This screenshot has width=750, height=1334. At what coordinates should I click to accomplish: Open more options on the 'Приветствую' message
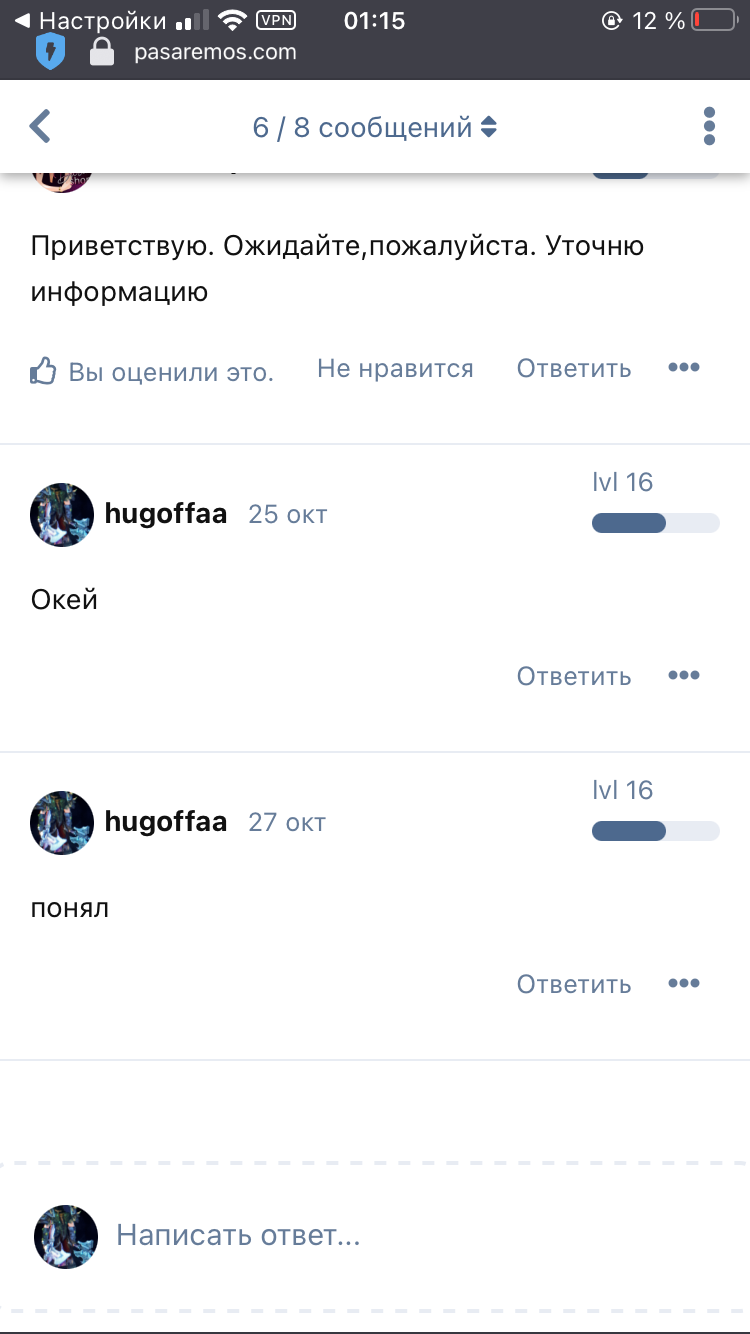684,368
